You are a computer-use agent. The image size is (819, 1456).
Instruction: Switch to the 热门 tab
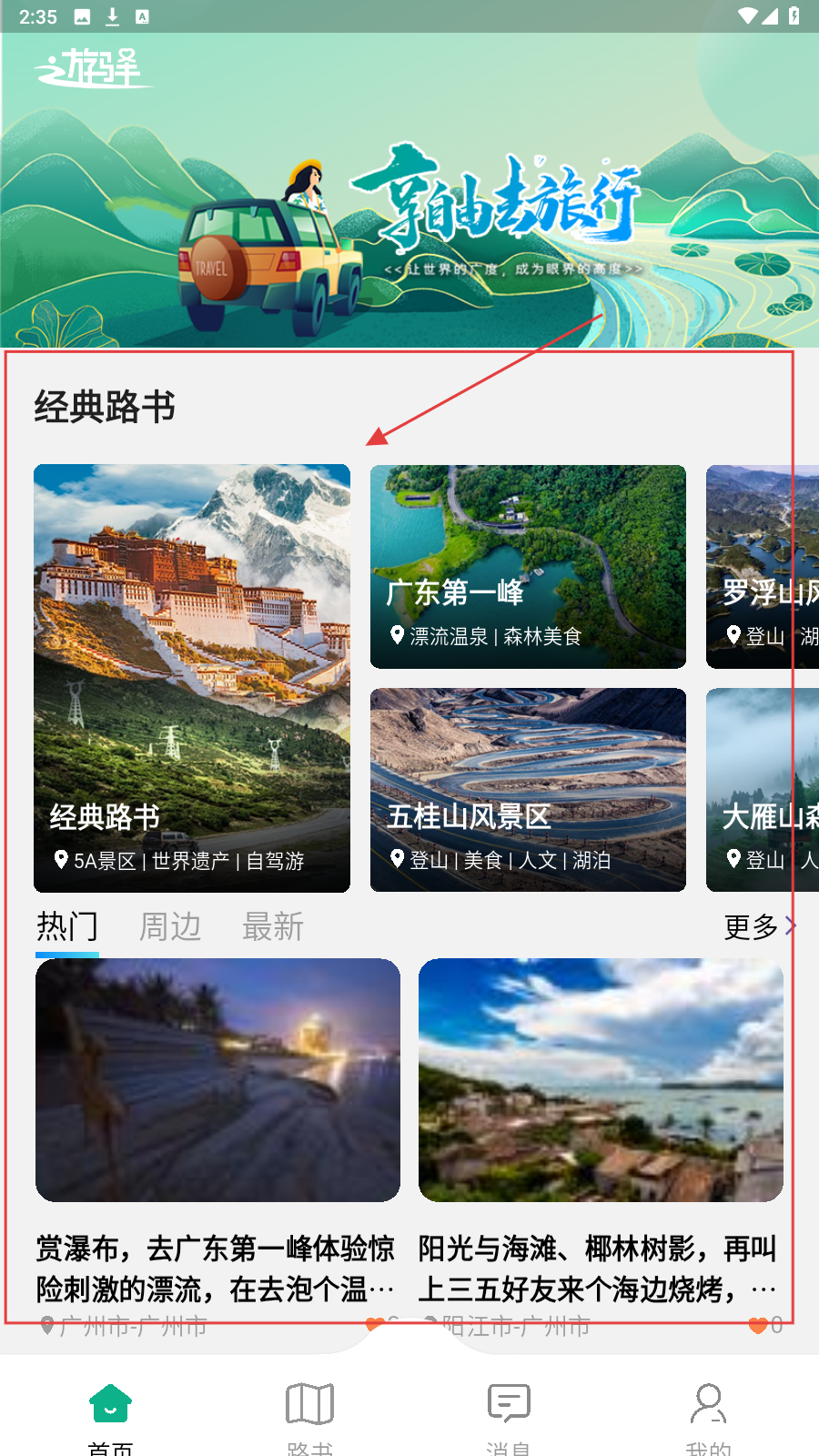point(67,927)
